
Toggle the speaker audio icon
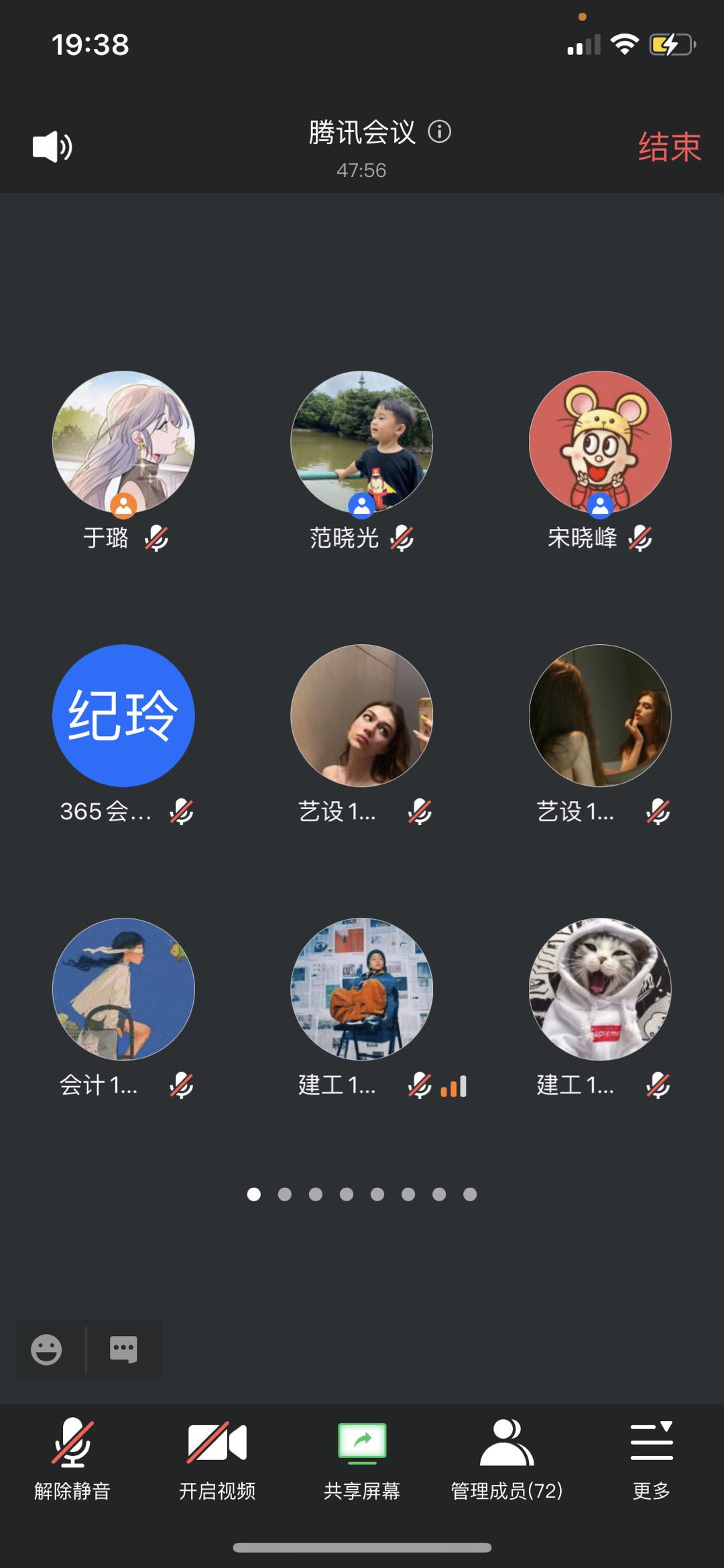point(52,147)
